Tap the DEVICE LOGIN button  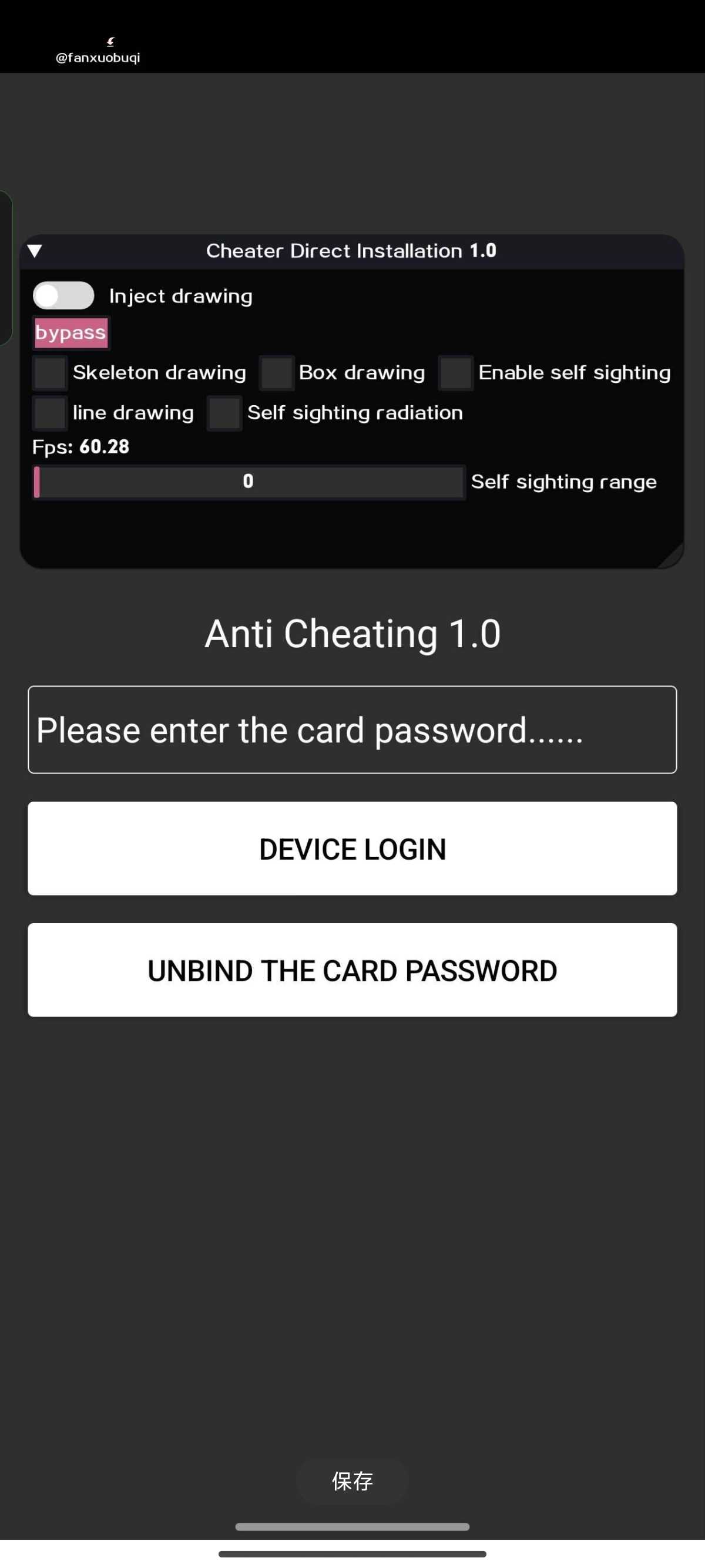[x=352, y=848]
